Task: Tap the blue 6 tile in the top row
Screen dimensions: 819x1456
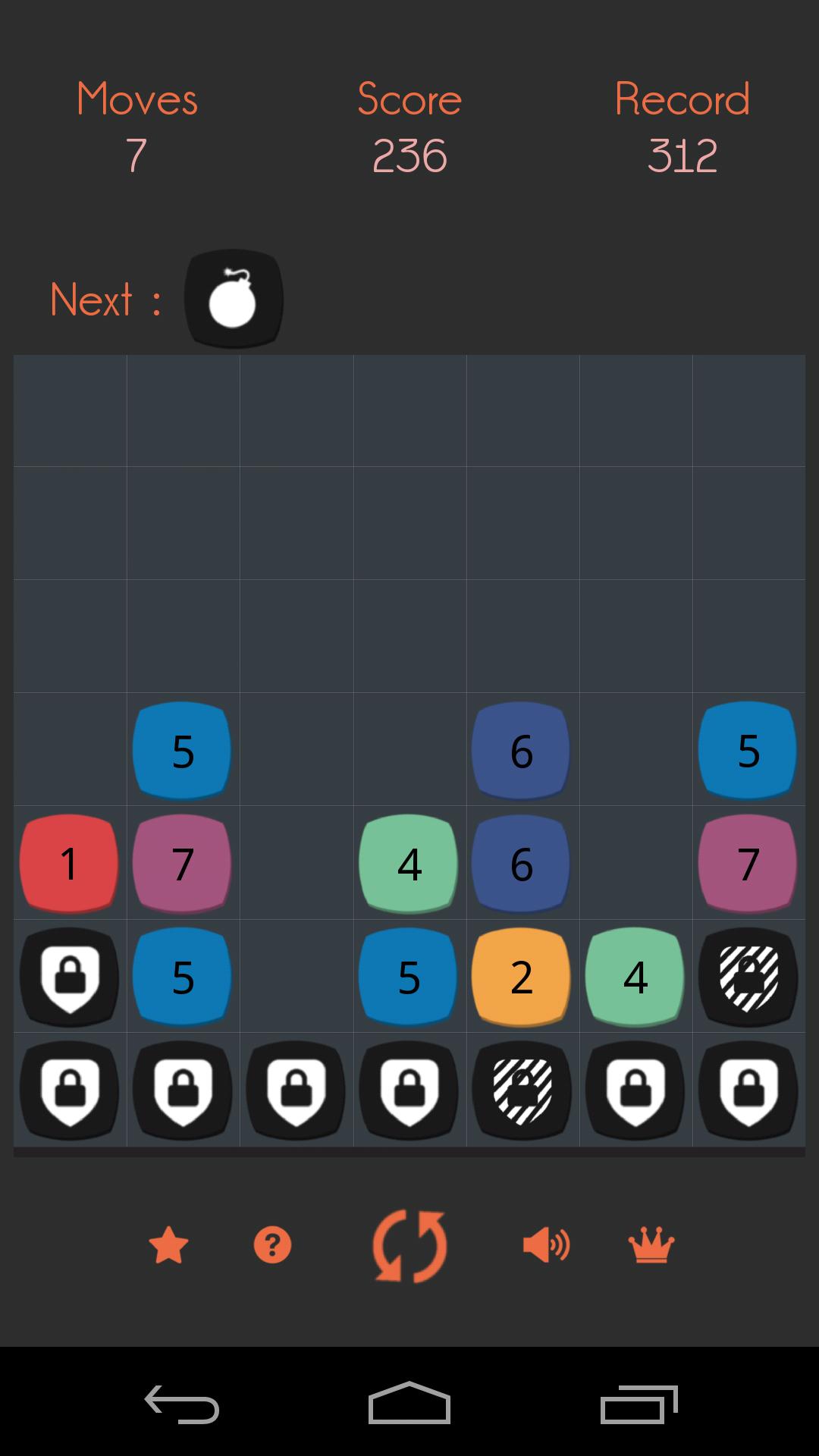Action: pos(520,750)
